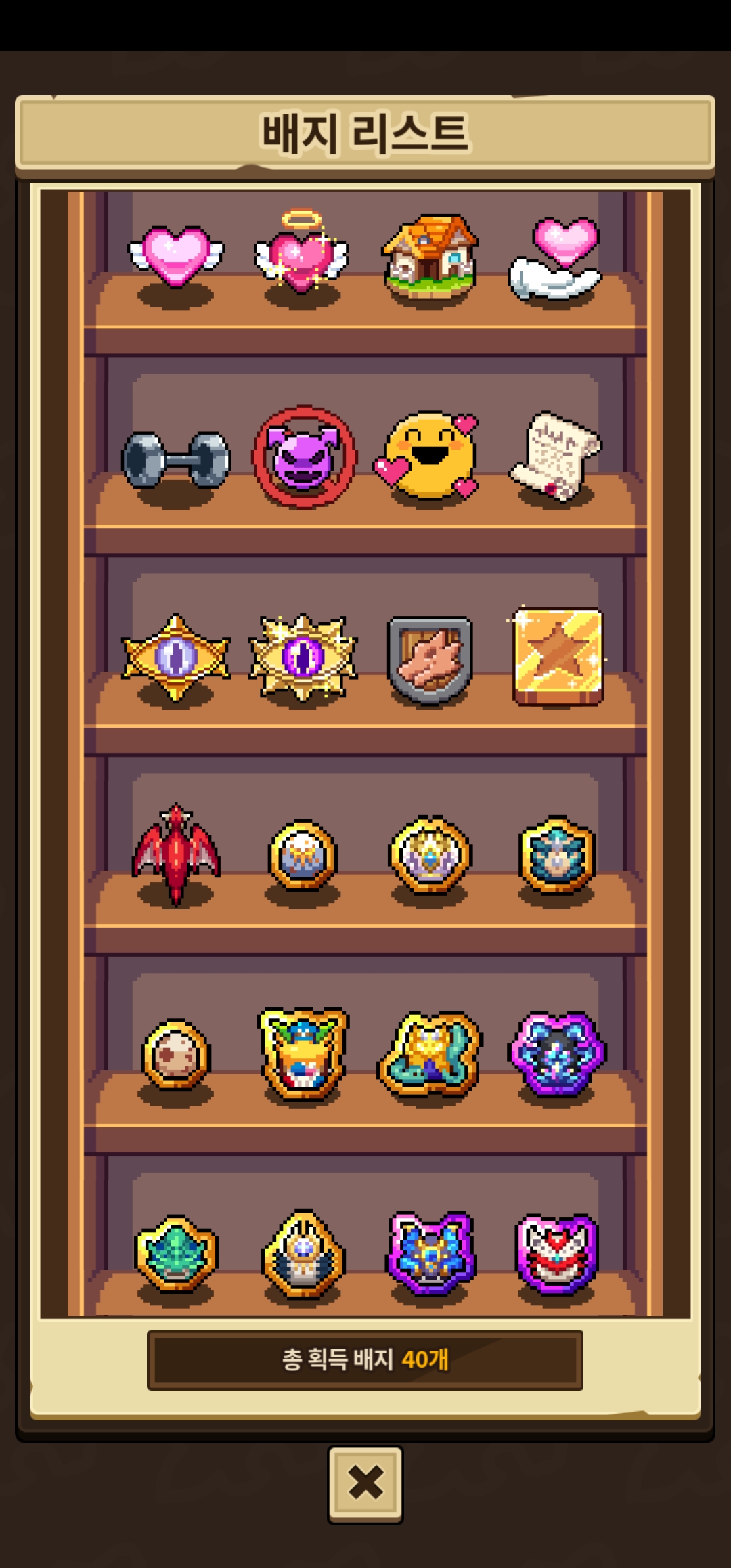Select the green leafy creature badge
731x1568 pixels.
tap(176, 1254)
